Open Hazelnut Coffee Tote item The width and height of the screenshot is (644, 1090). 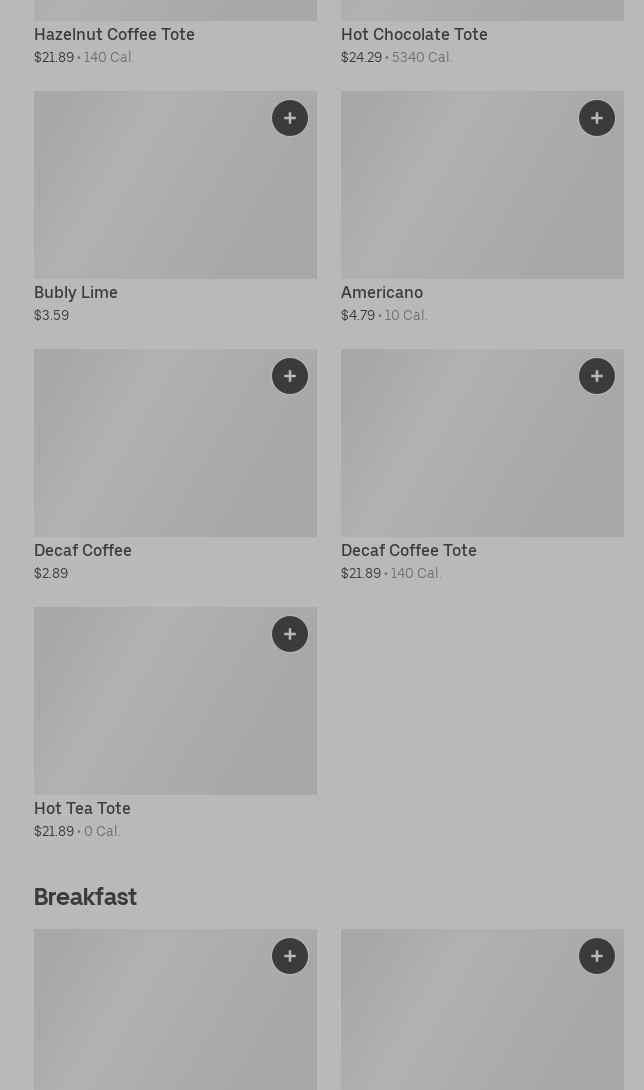click(x=114, y=34)
